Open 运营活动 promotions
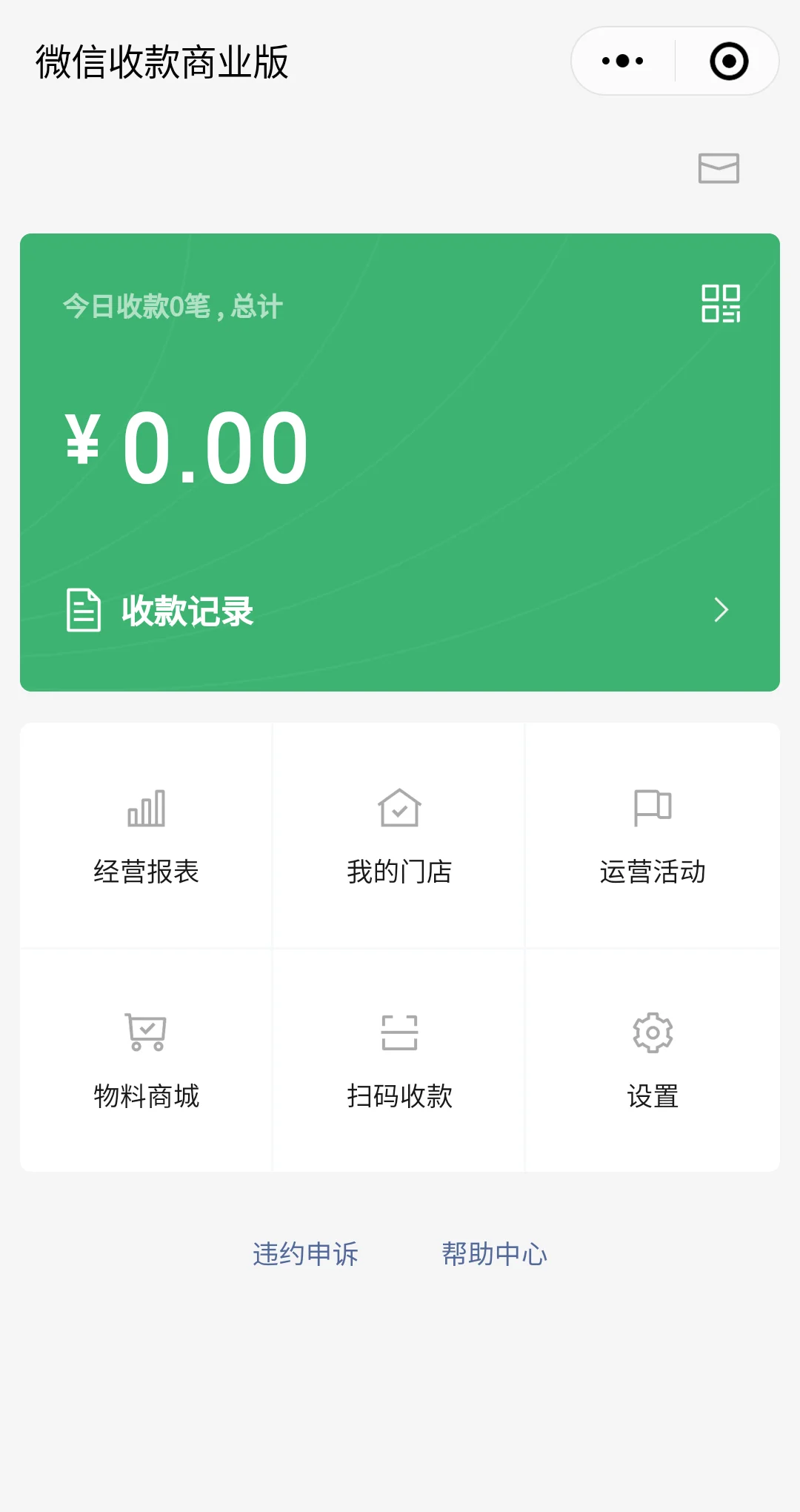 click(653, 836)
